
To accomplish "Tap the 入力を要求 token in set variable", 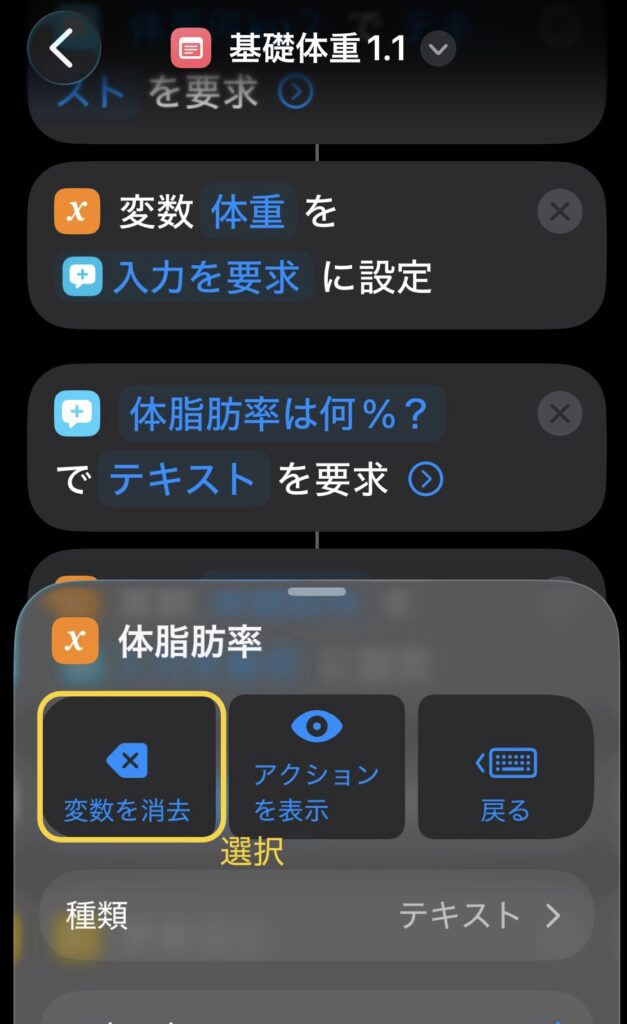I will pos(185,277).
